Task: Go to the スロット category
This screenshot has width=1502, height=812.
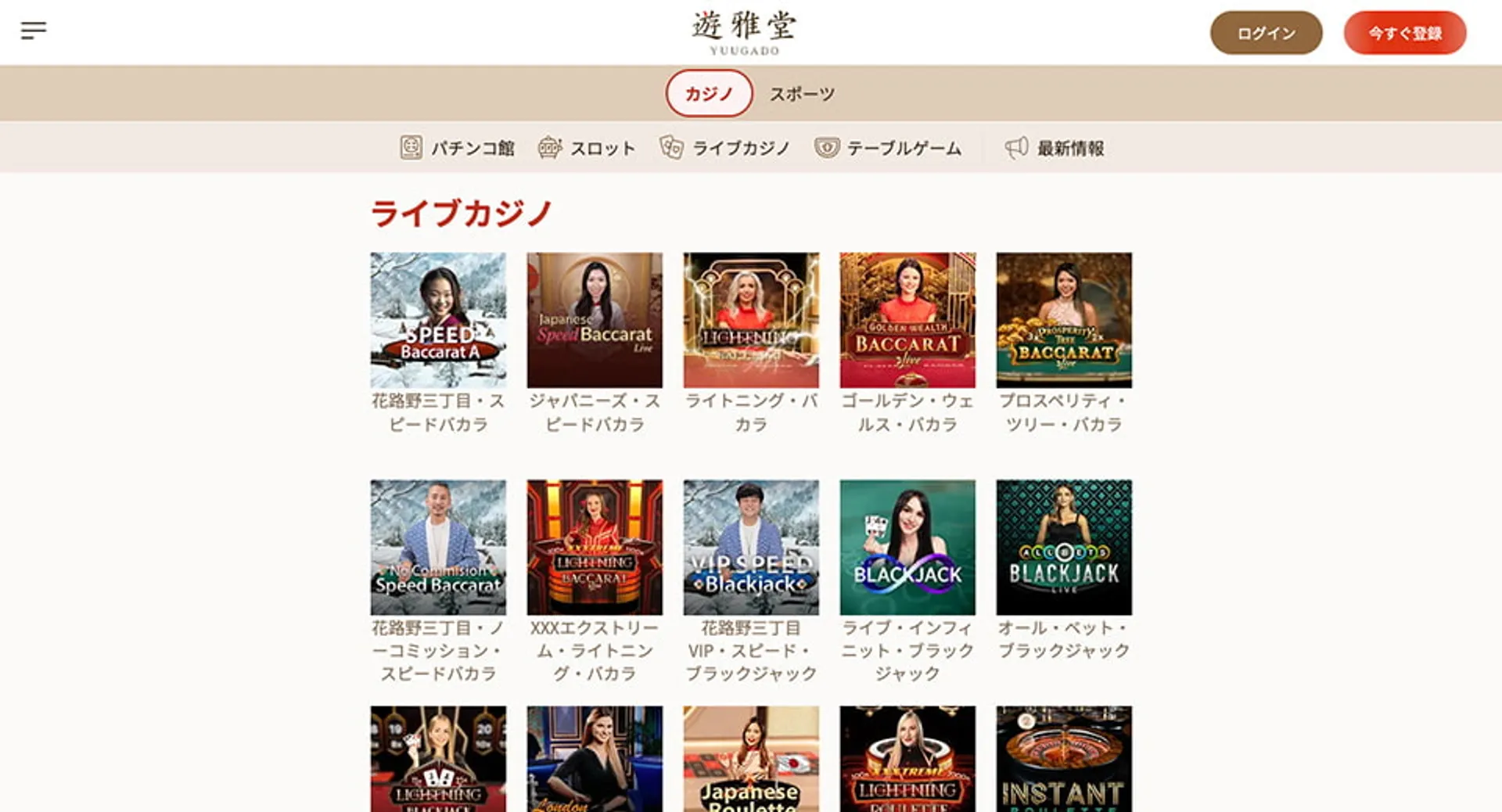Action: tap(587, 148)
